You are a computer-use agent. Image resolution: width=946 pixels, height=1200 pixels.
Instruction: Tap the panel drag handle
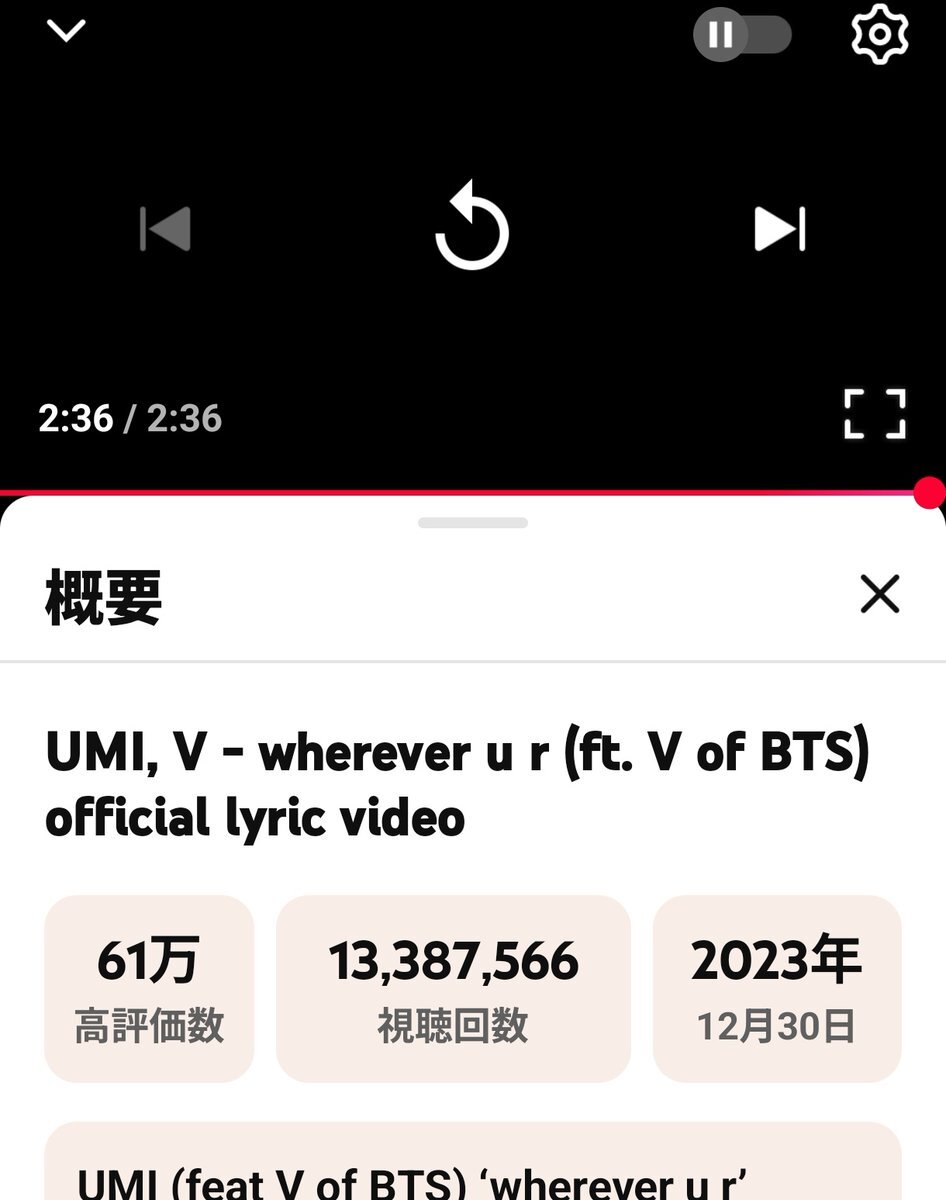point(472,523)
